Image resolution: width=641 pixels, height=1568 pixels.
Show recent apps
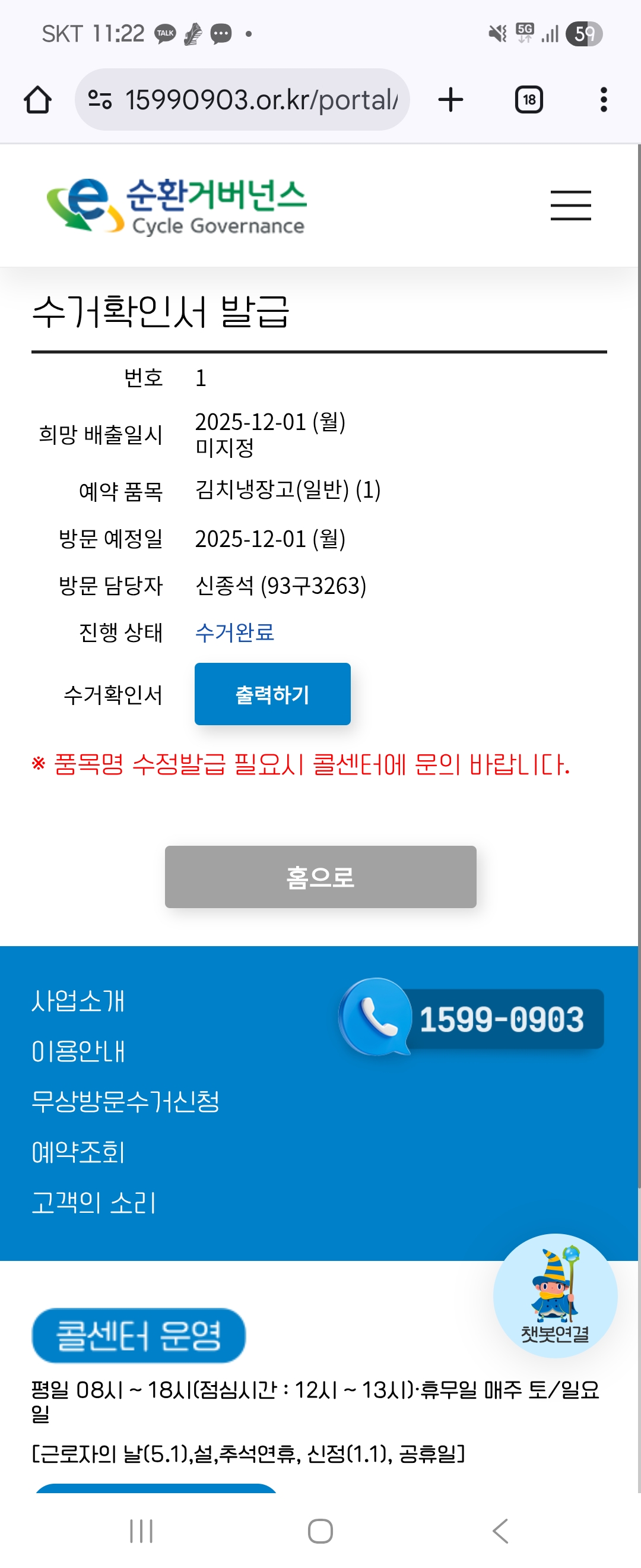[x=141, y=1530]
